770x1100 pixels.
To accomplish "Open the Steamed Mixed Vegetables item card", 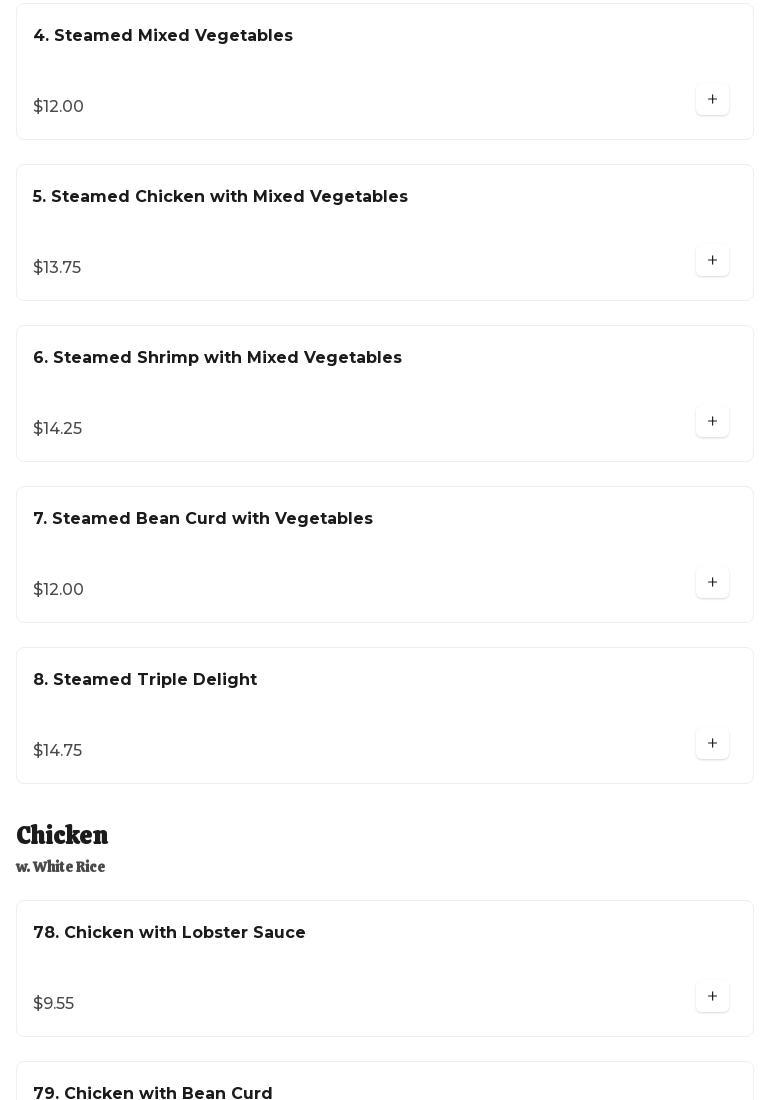I will pos(163,36).
